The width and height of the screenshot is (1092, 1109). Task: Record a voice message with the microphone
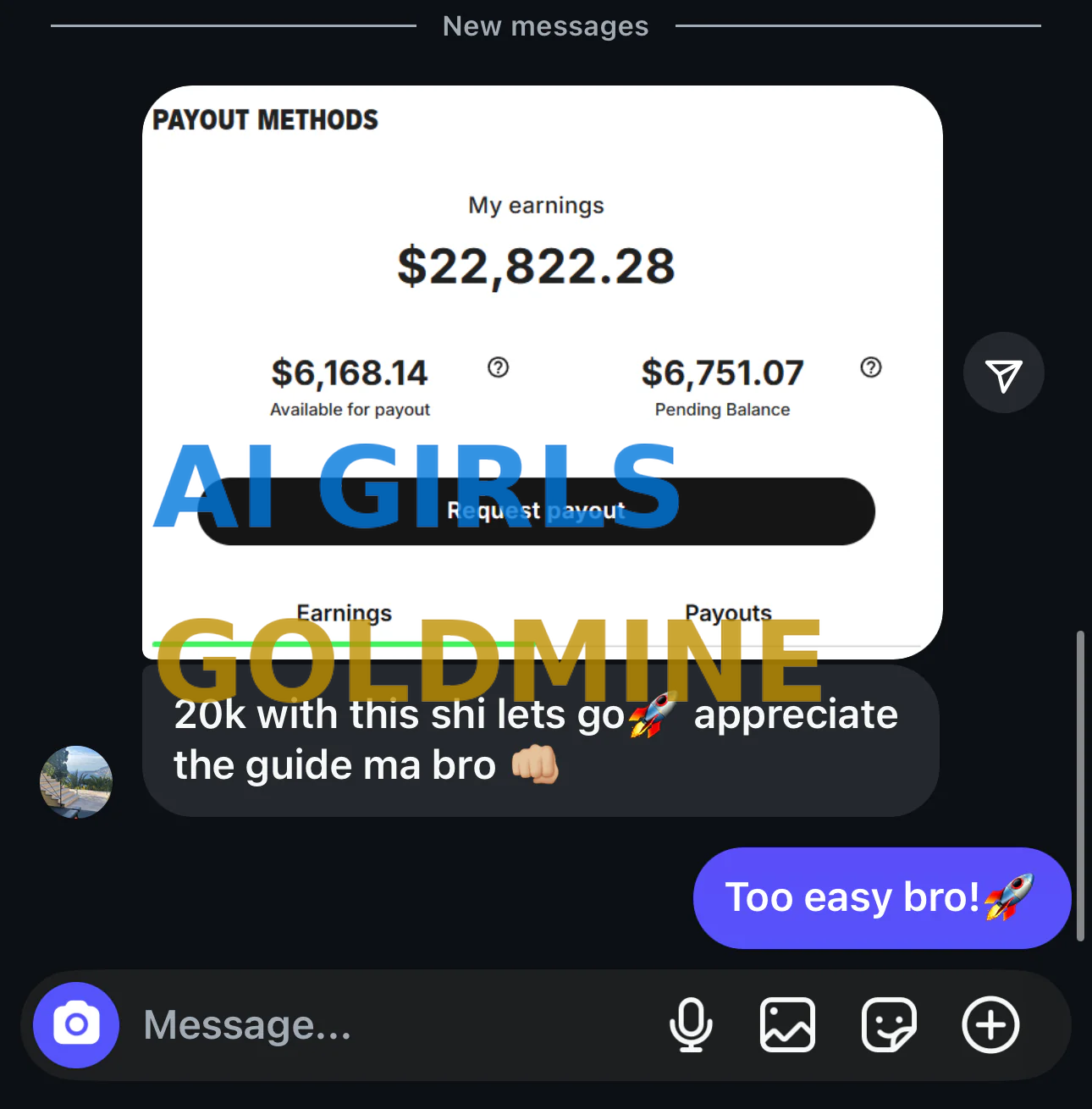tap(691, 1025)
